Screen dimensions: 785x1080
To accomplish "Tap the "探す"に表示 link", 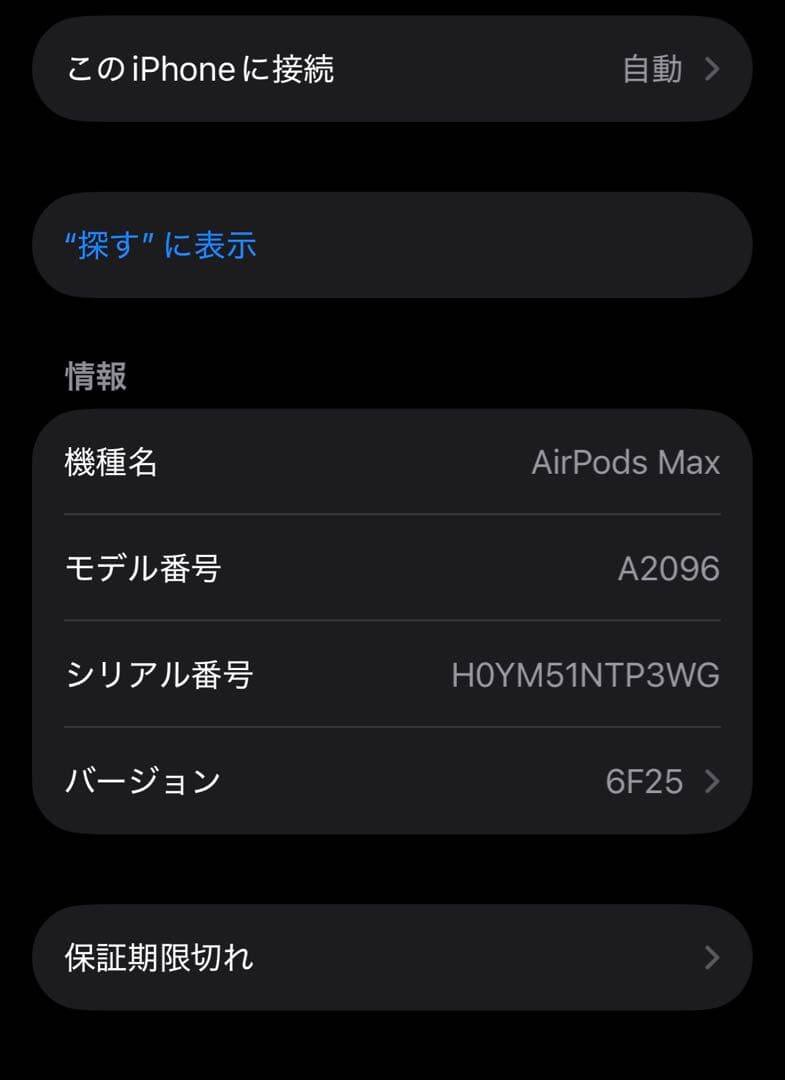I will (162, 245).
